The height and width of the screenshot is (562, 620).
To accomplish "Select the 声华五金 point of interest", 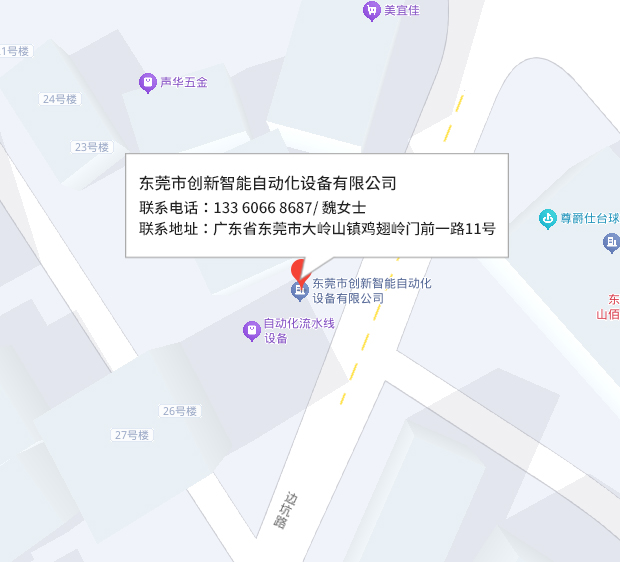I will 148,82.
